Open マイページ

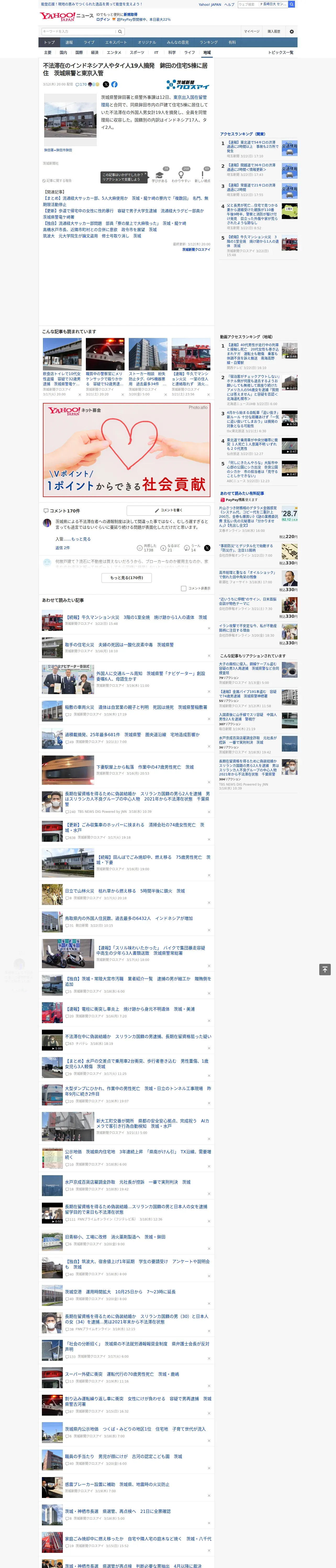(x=252, y=31)
